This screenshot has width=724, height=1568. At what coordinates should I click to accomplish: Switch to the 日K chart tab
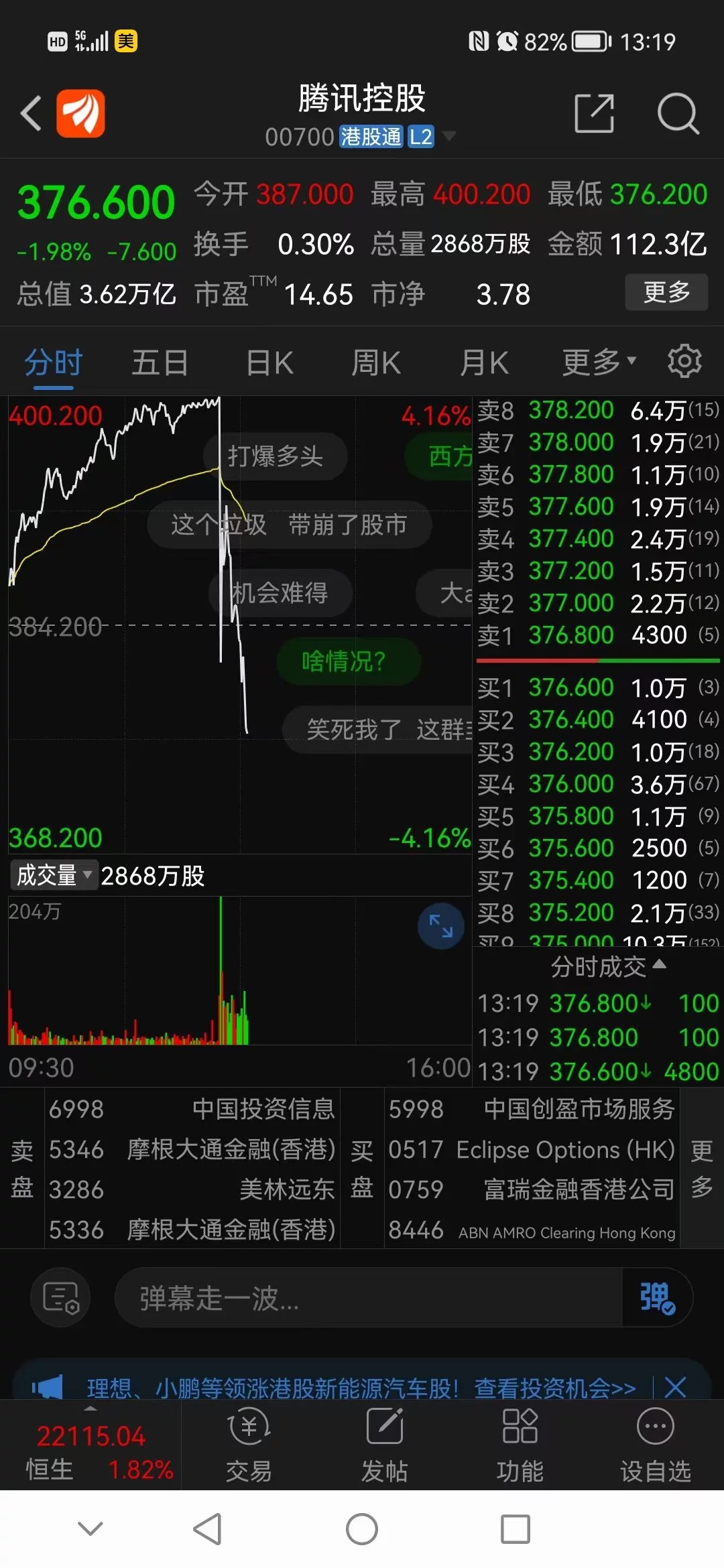(x=269, y=363)
